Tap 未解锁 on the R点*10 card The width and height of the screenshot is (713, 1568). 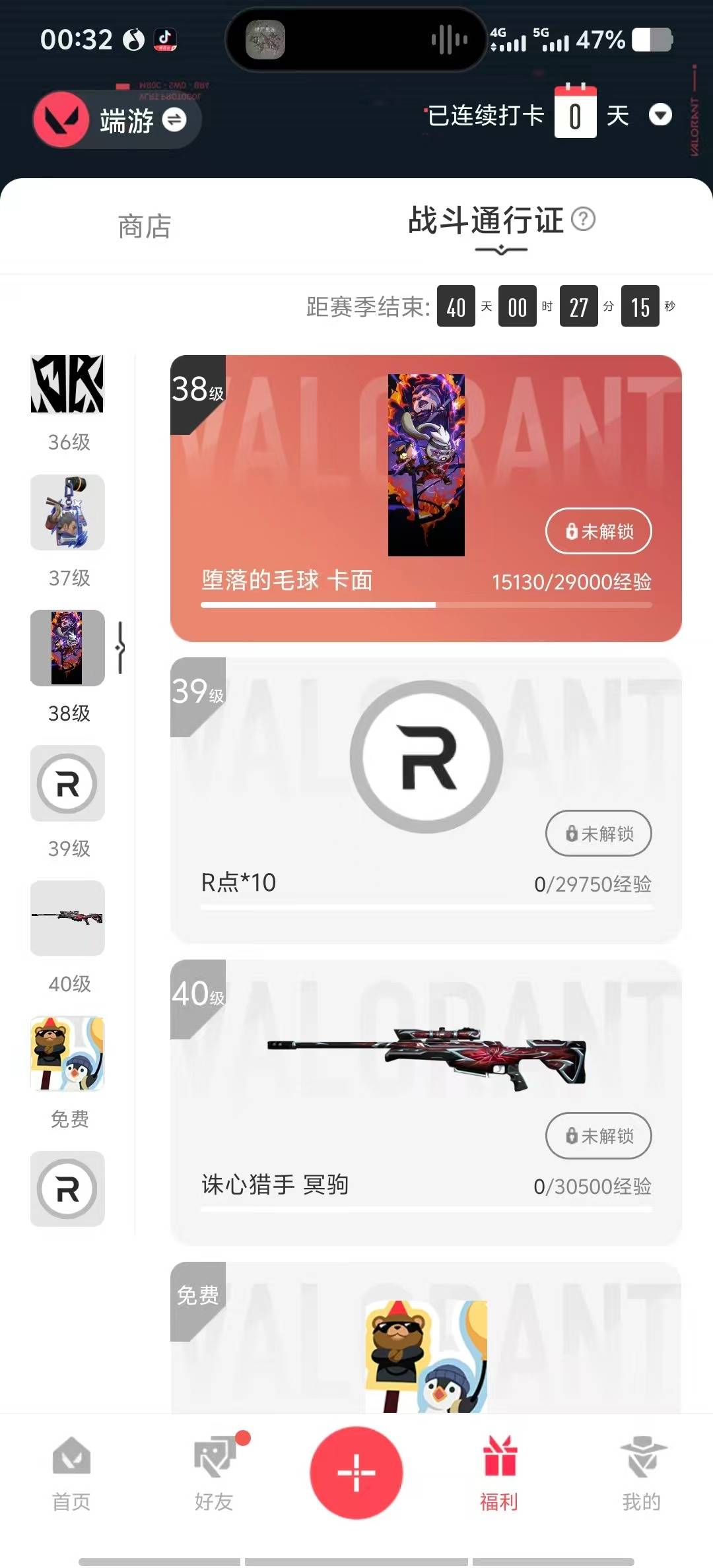pyautogui.click(x=598, y=833)
